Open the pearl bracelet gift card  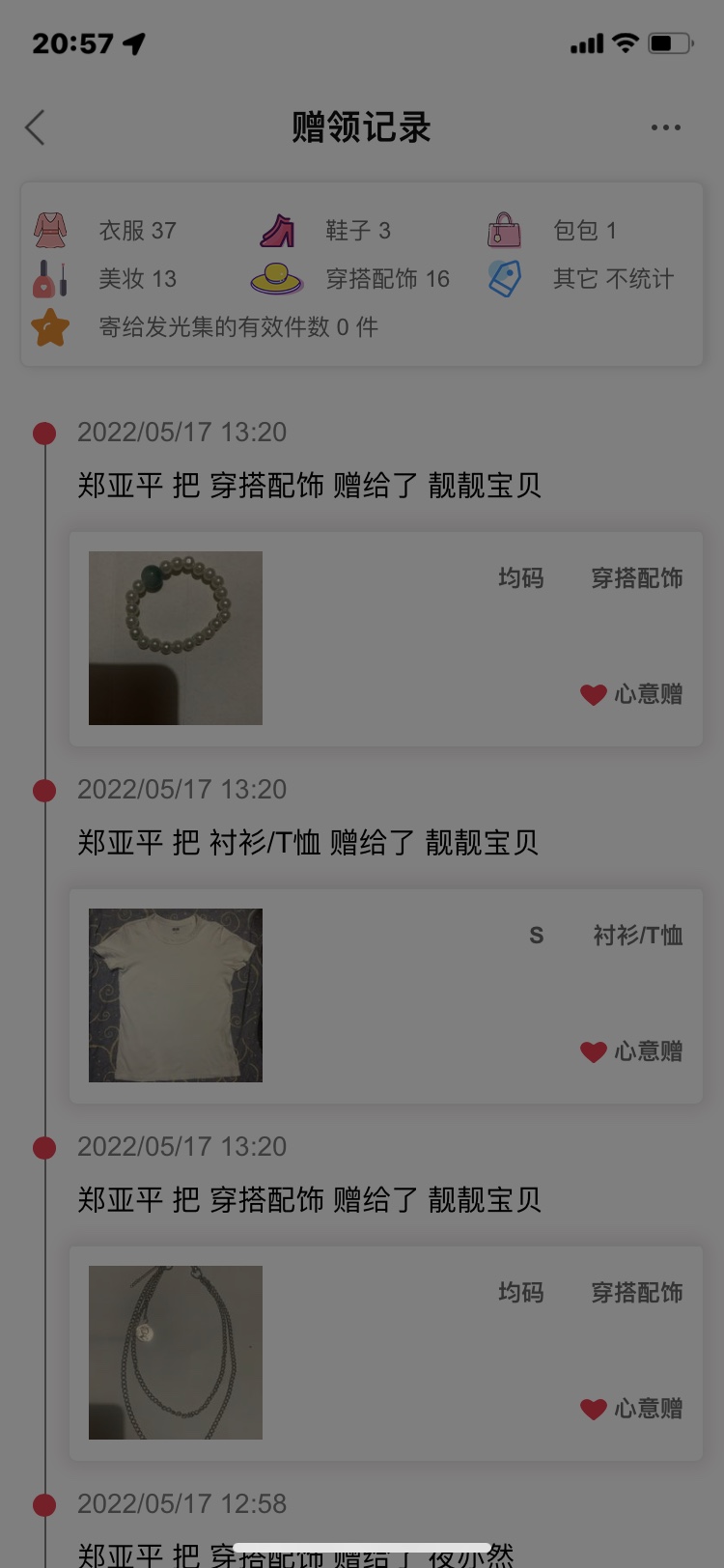[385, 638]
